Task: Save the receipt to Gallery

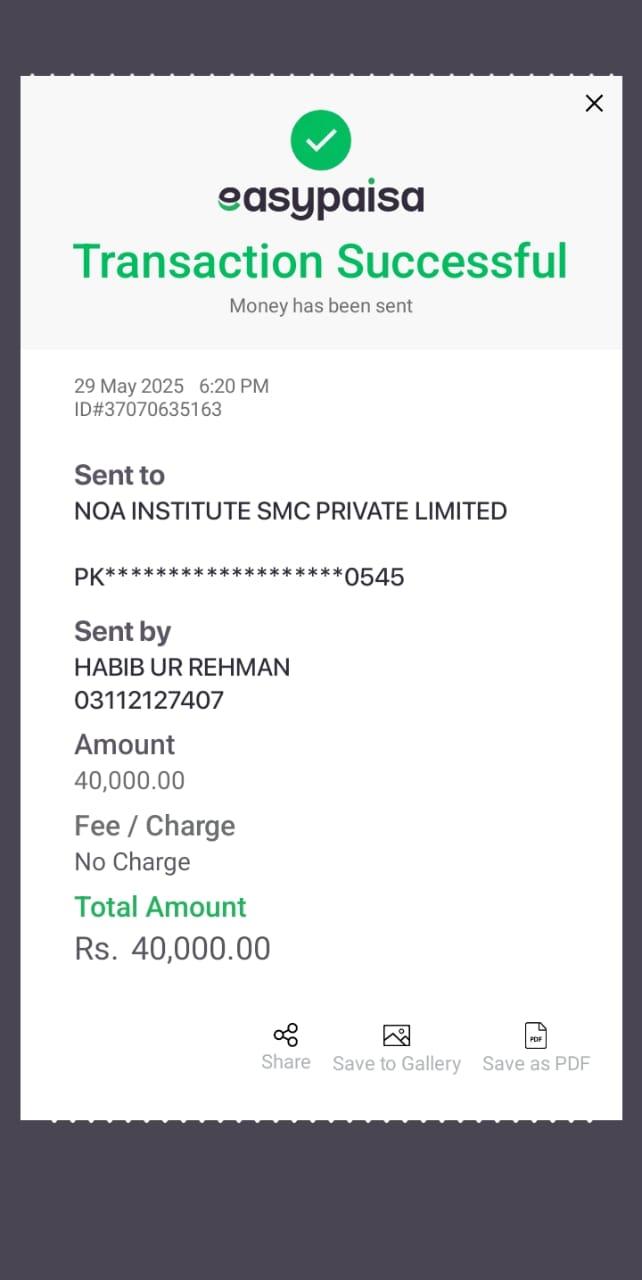Action: point(396,1047)
